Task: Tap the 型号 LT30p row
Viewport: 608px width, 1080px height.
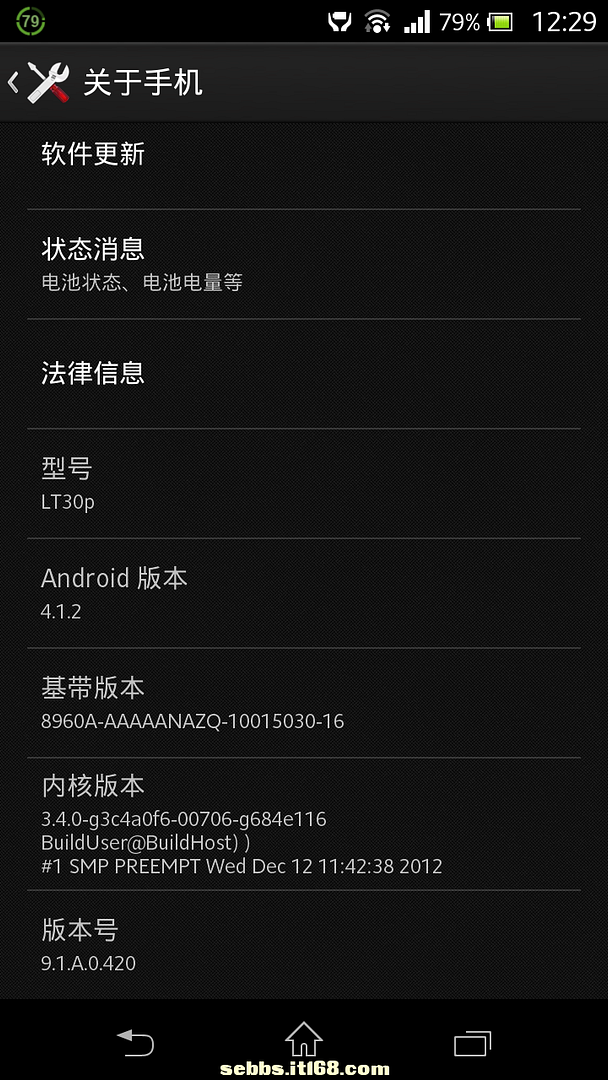Action: point(304,484)
